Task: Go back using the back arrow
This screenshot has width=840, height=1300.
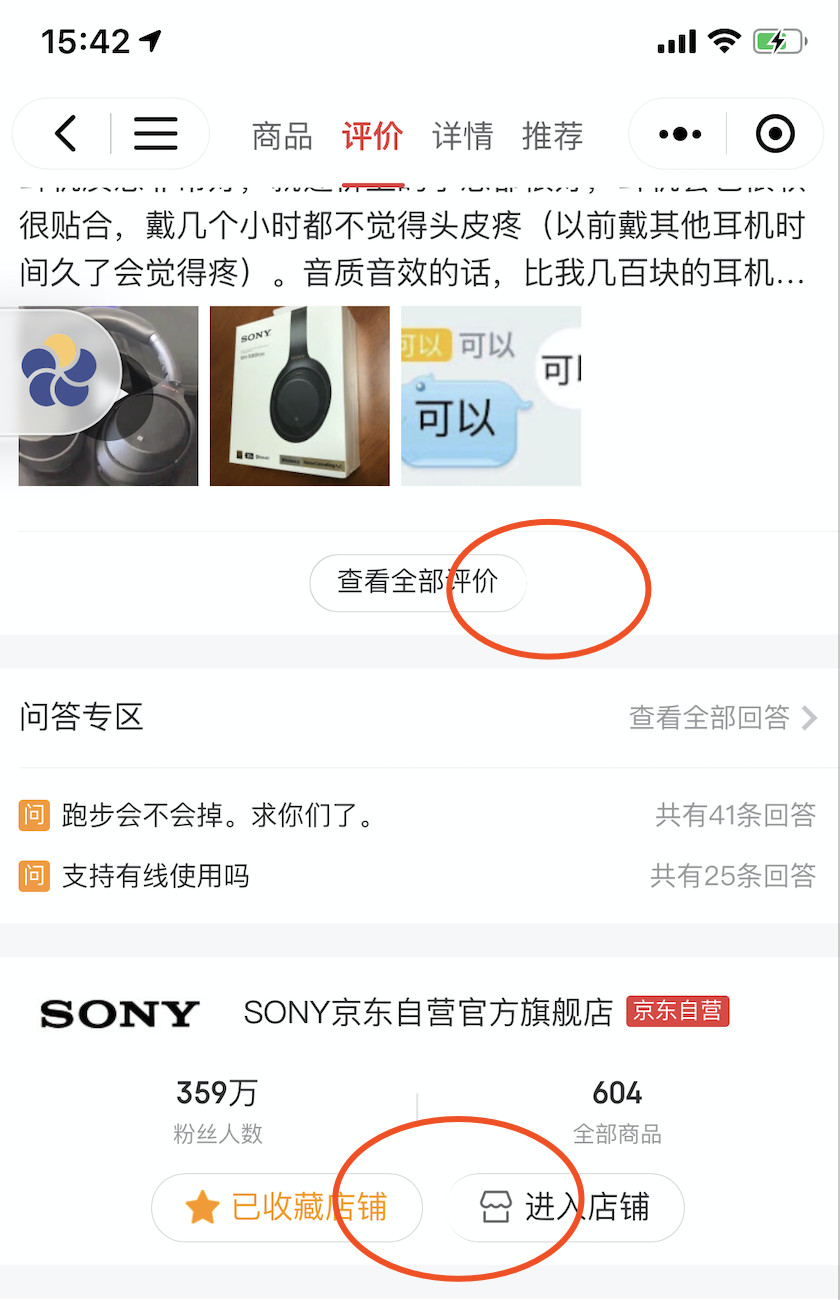Action: 65,133
